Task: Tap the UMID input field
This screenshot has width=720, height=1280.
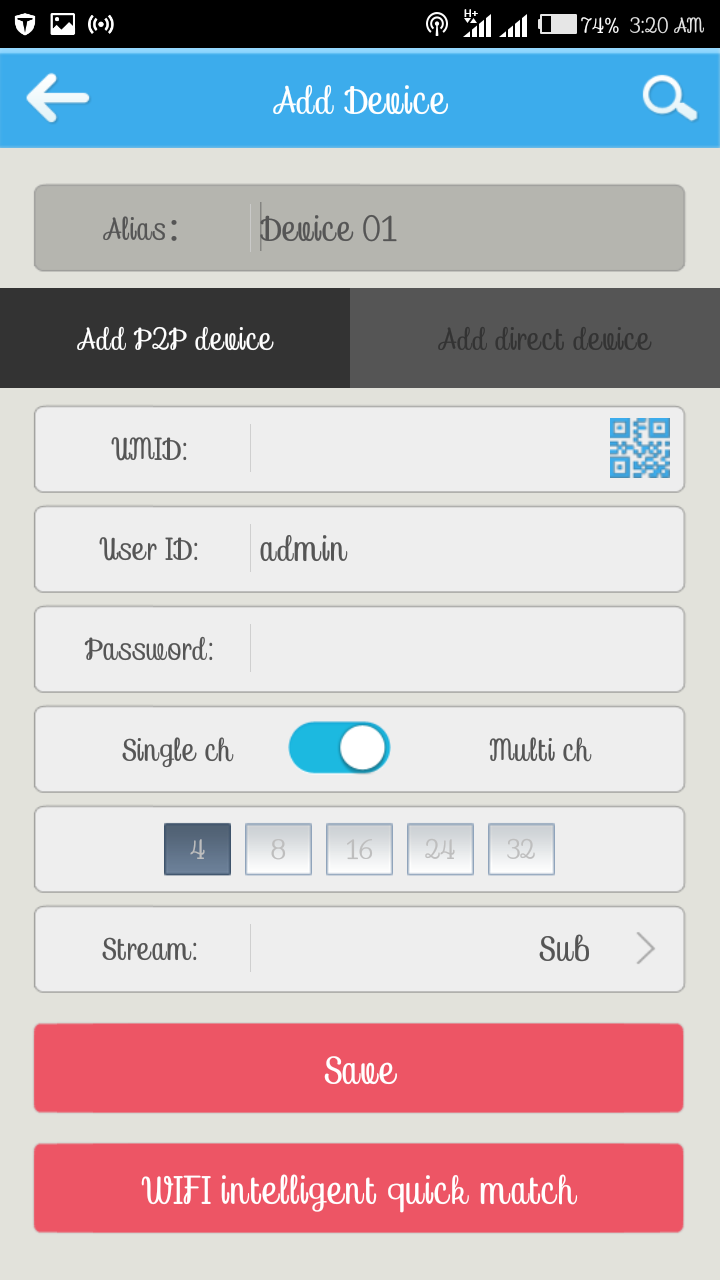Action: pos(425,449)
